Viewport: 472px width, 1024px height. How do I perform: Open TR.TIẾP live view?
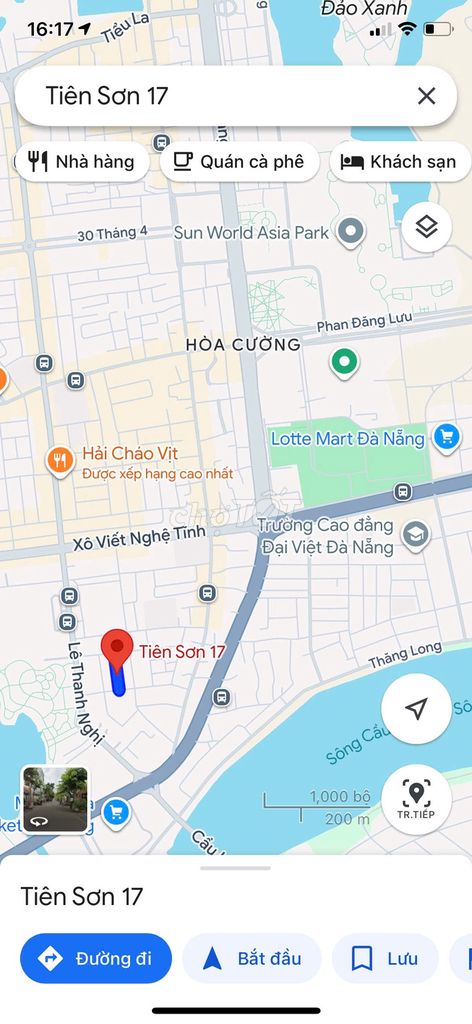(x=416, y=799)
